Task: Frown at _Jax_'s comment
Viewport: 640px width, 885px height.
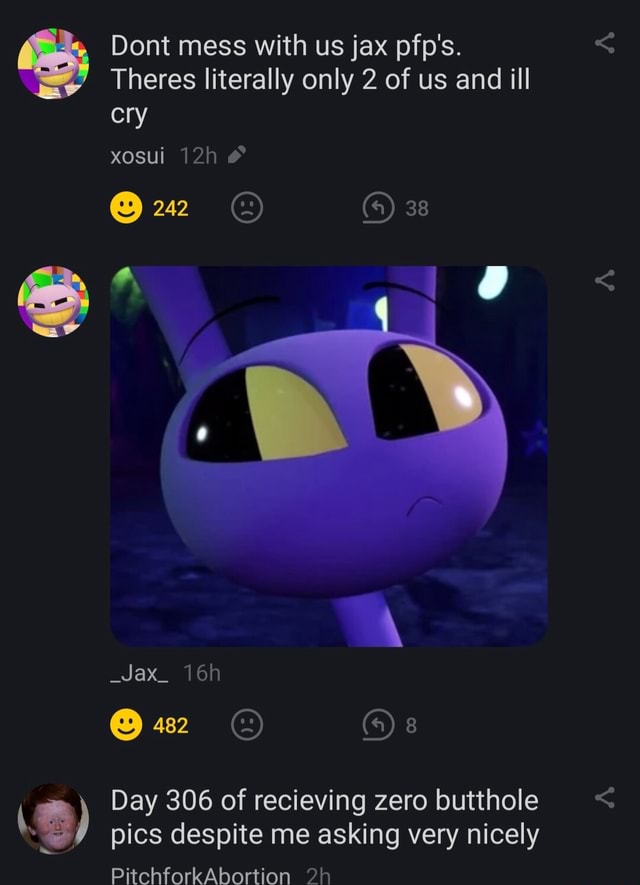Action: 247,725
